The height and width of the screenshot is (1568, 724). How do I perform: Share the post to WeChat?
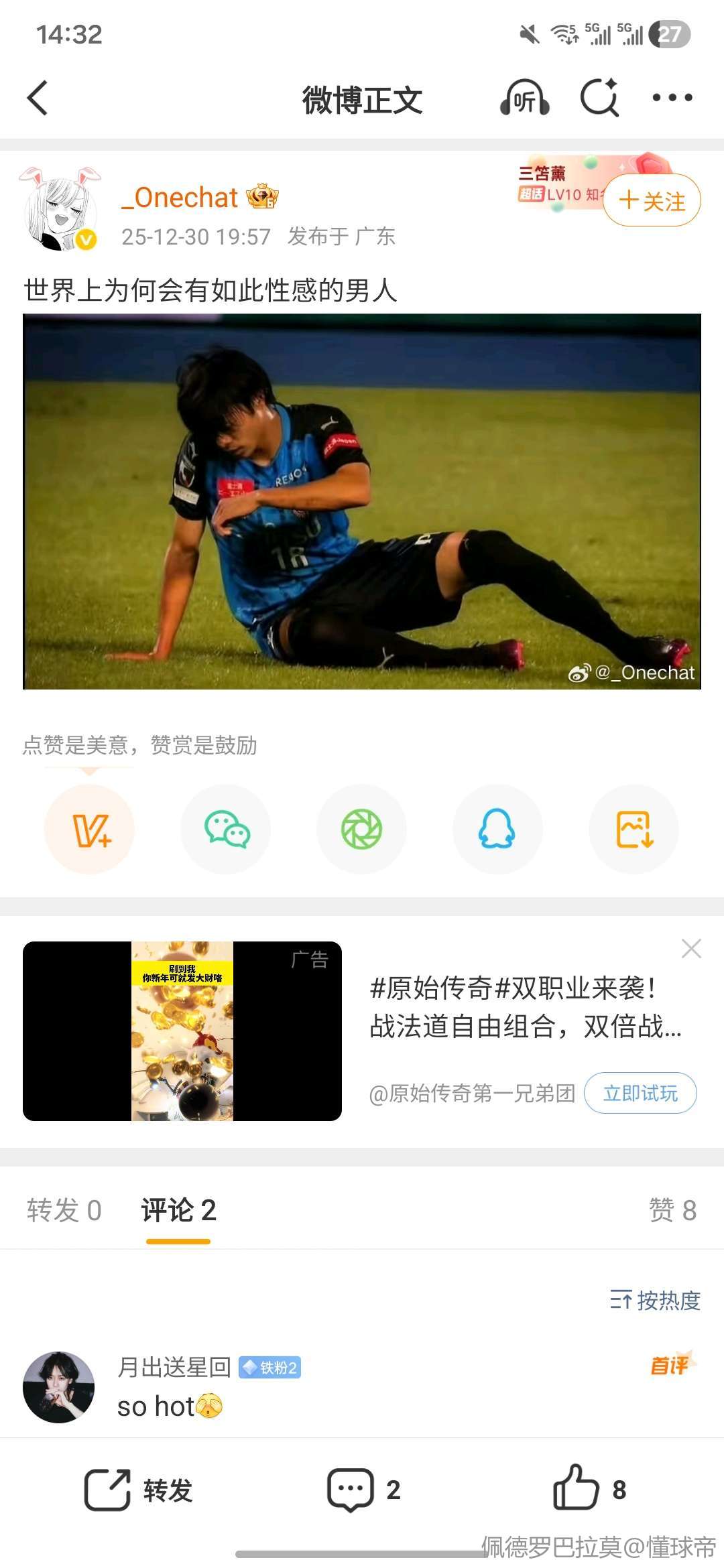(227, 830)
